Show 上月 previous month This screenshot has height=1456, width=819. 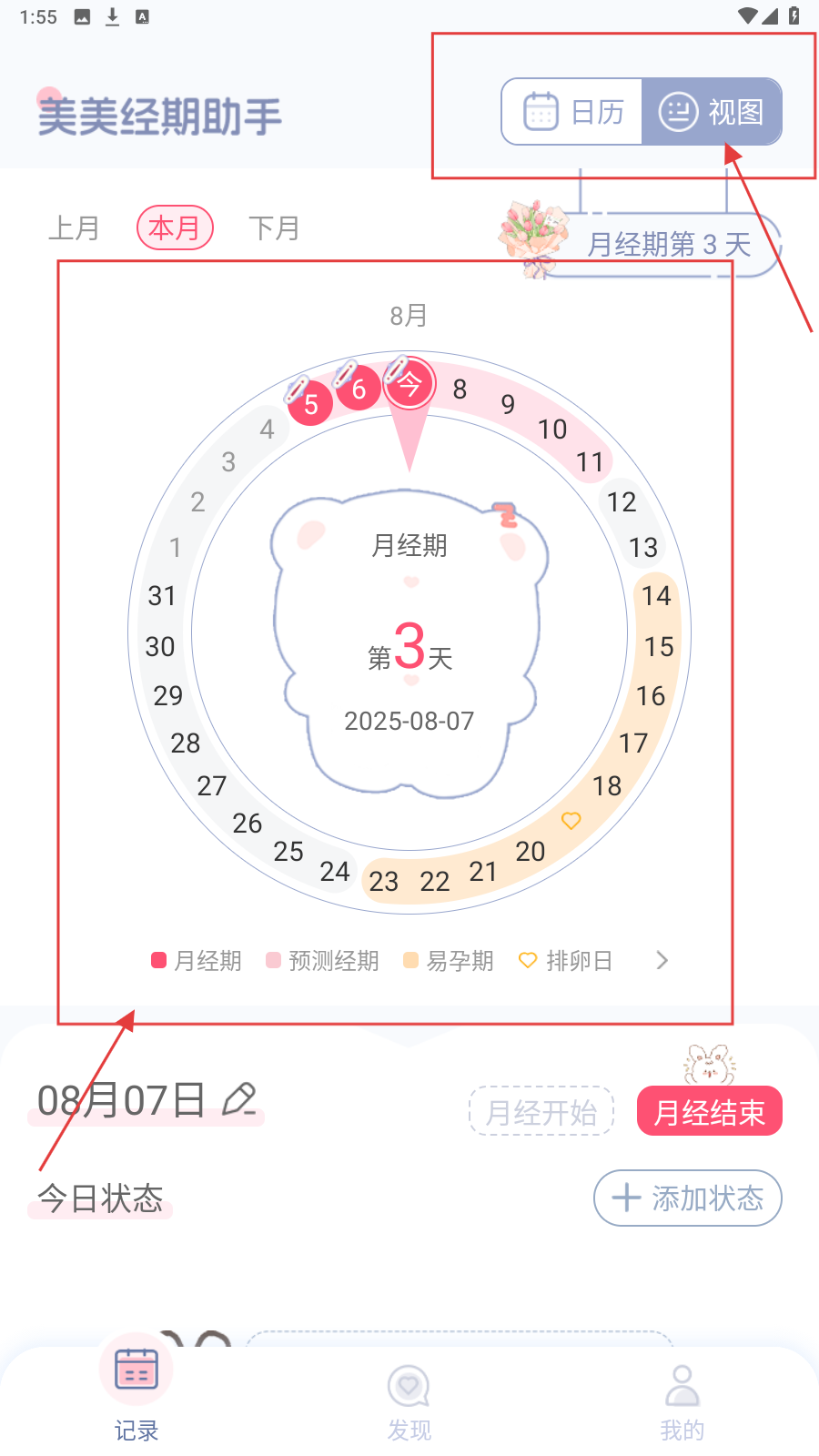point(74,227)
